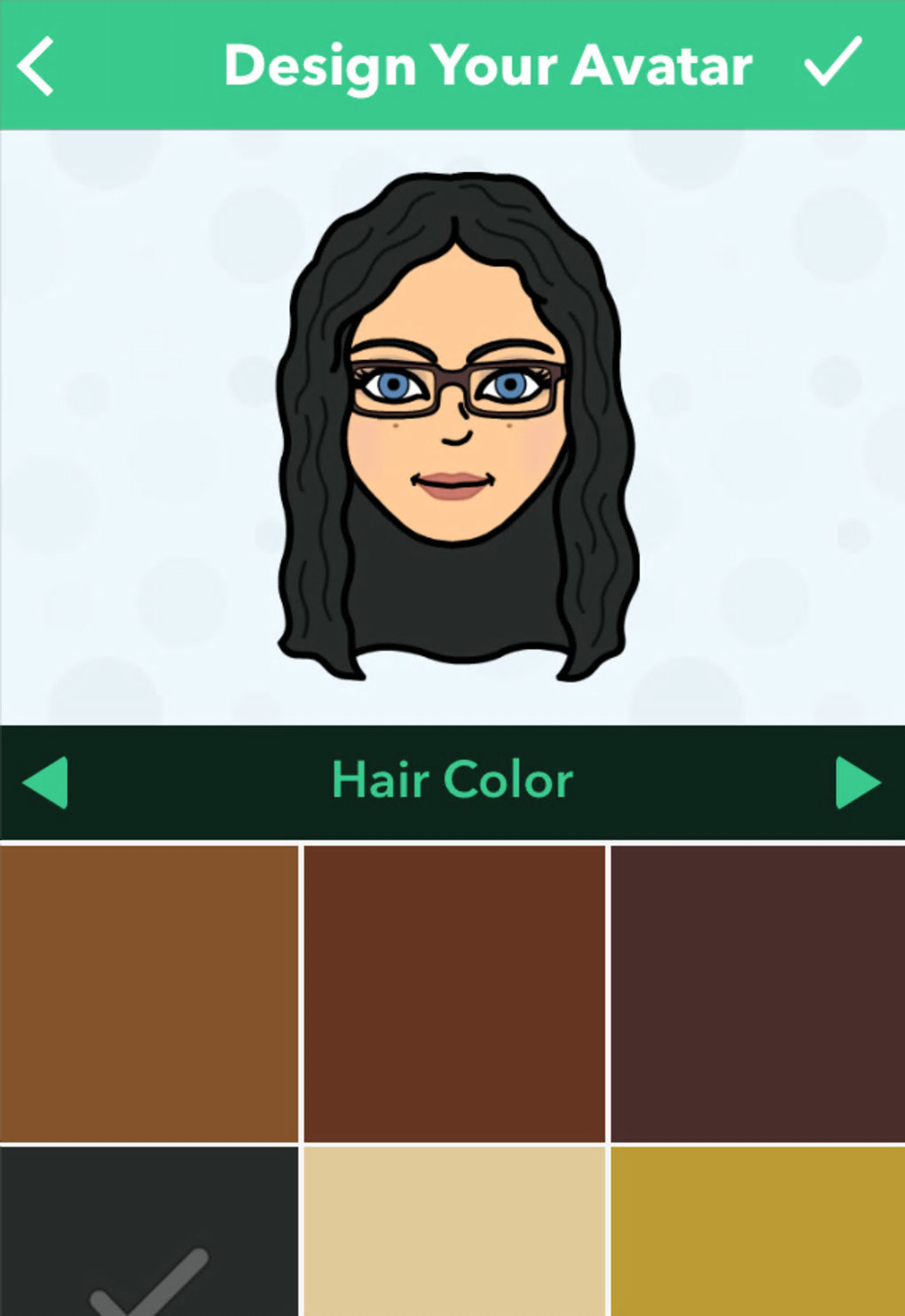The image size is (905, 1316).
Task: Choose the golden yellow hair color
Action: 758,1233
